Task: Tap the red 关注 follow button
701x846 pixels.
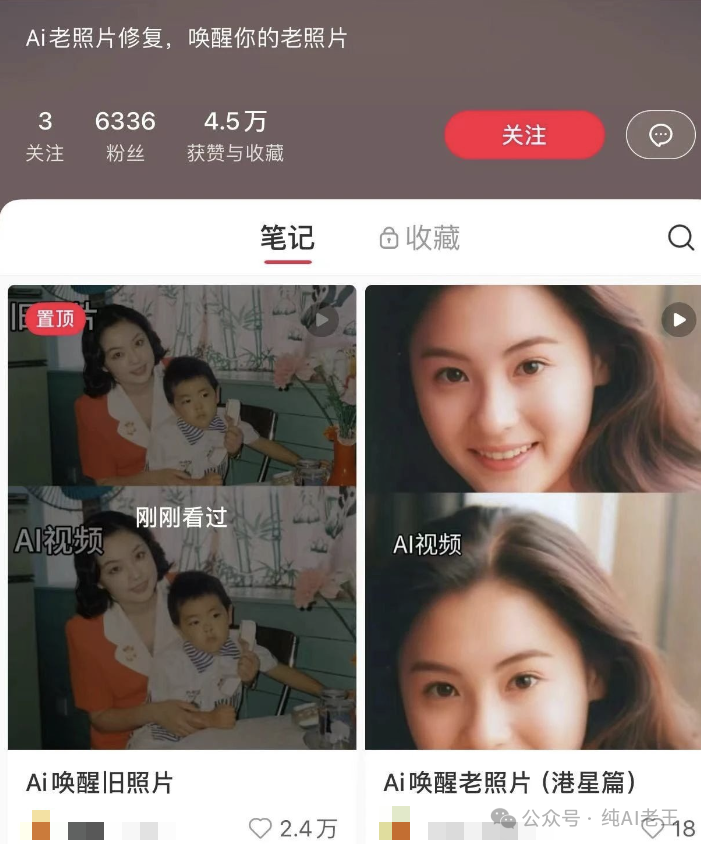Action: coord(524,135)
